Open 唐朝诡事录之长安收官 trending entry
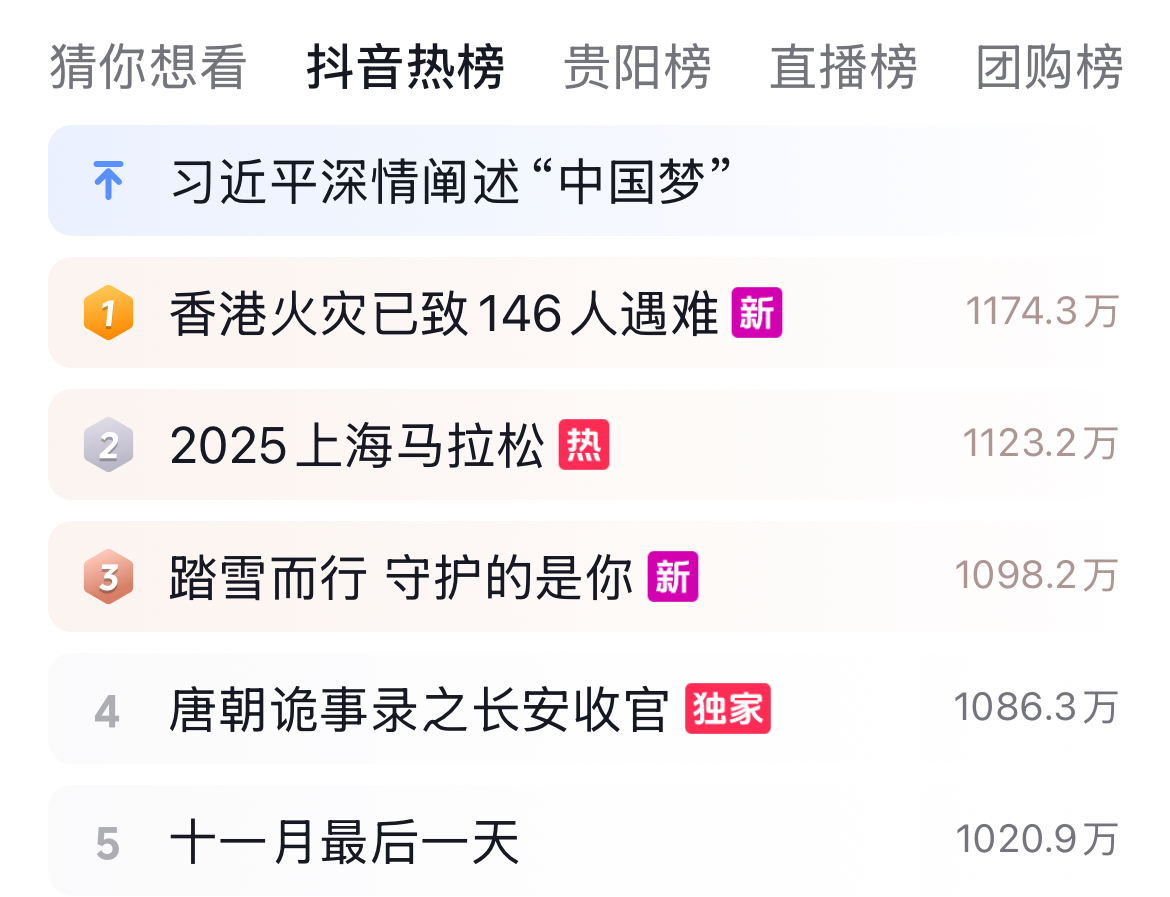 (x=419, y=709)
